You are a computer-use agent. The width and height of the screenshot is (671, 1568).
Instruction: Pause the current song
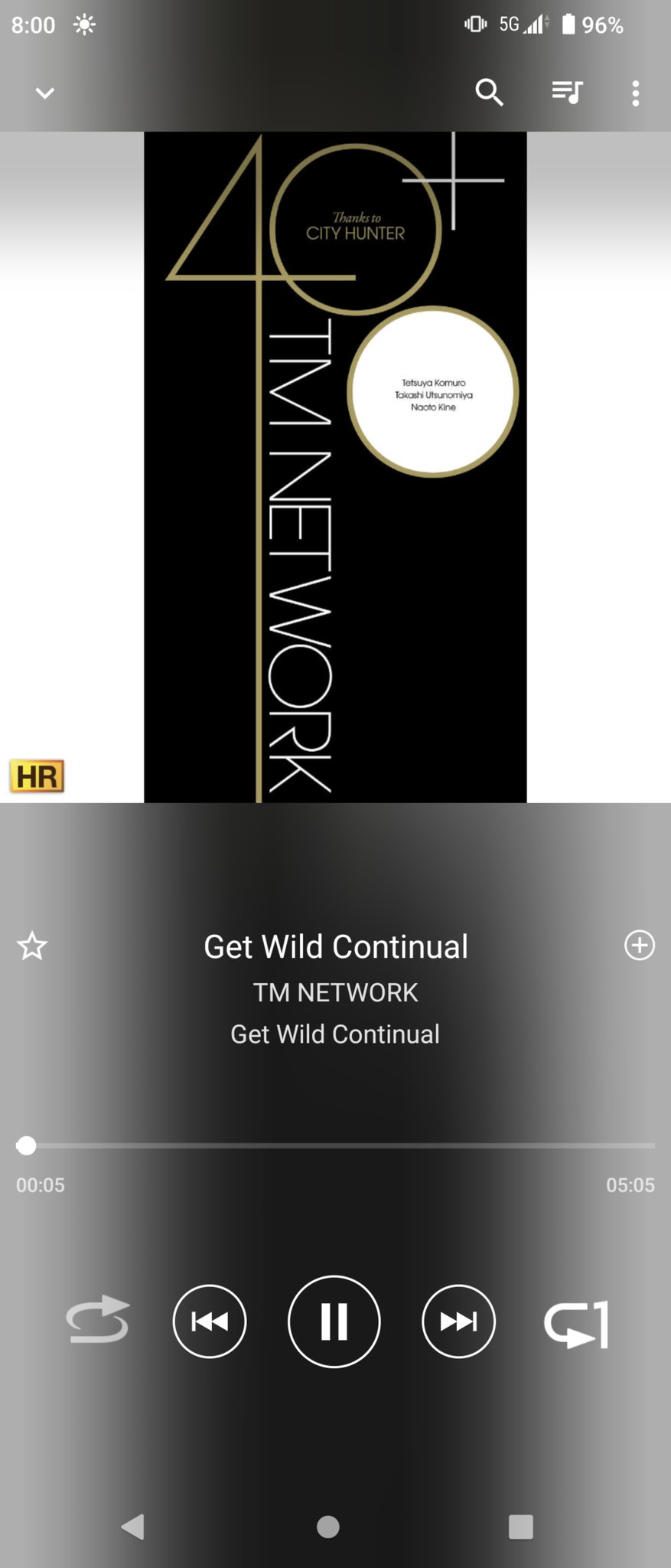point(334,1321)
